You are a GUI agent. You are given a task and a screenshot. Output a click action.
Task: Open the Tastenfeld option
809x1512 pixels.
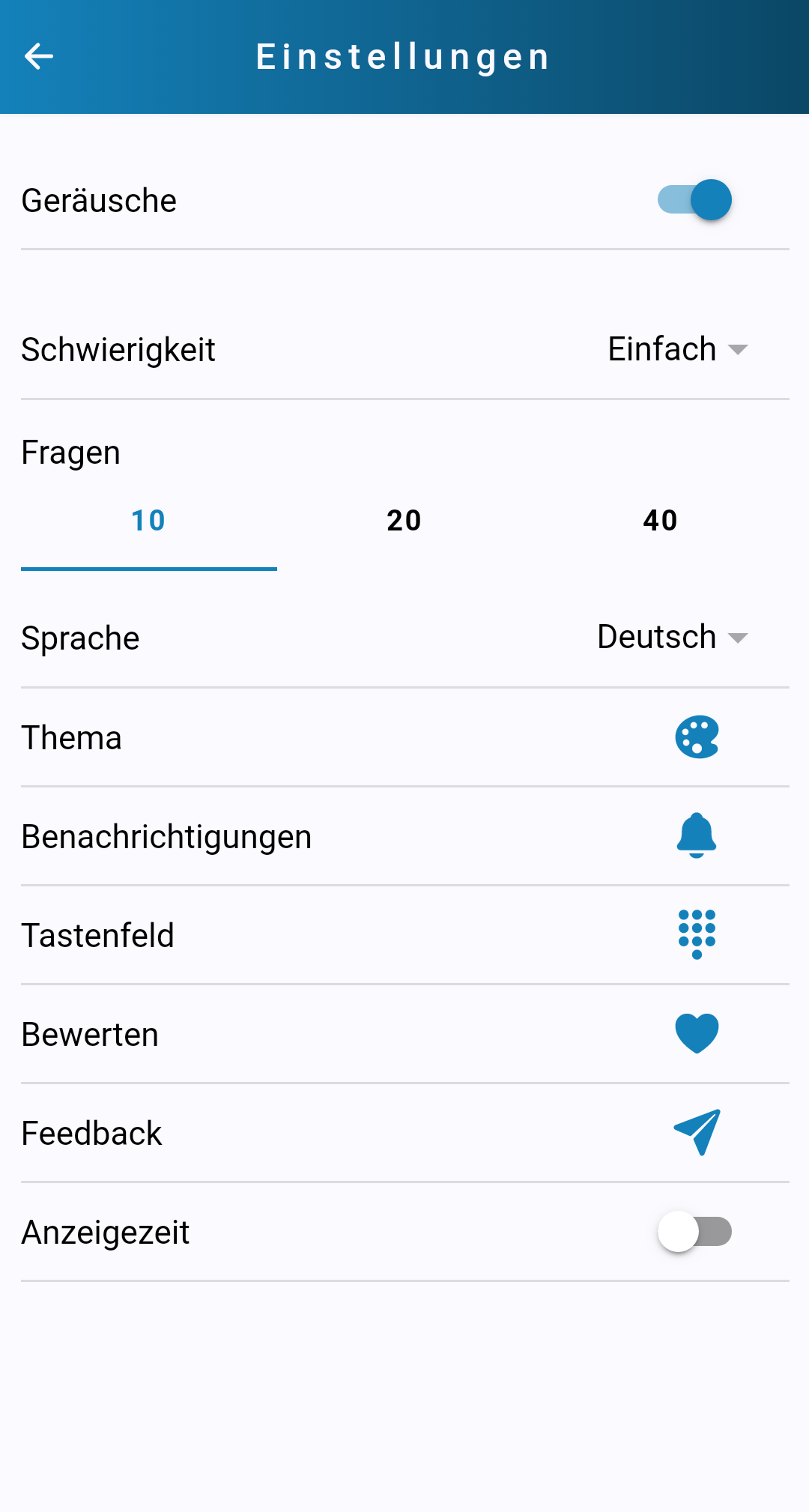(404, 935)
